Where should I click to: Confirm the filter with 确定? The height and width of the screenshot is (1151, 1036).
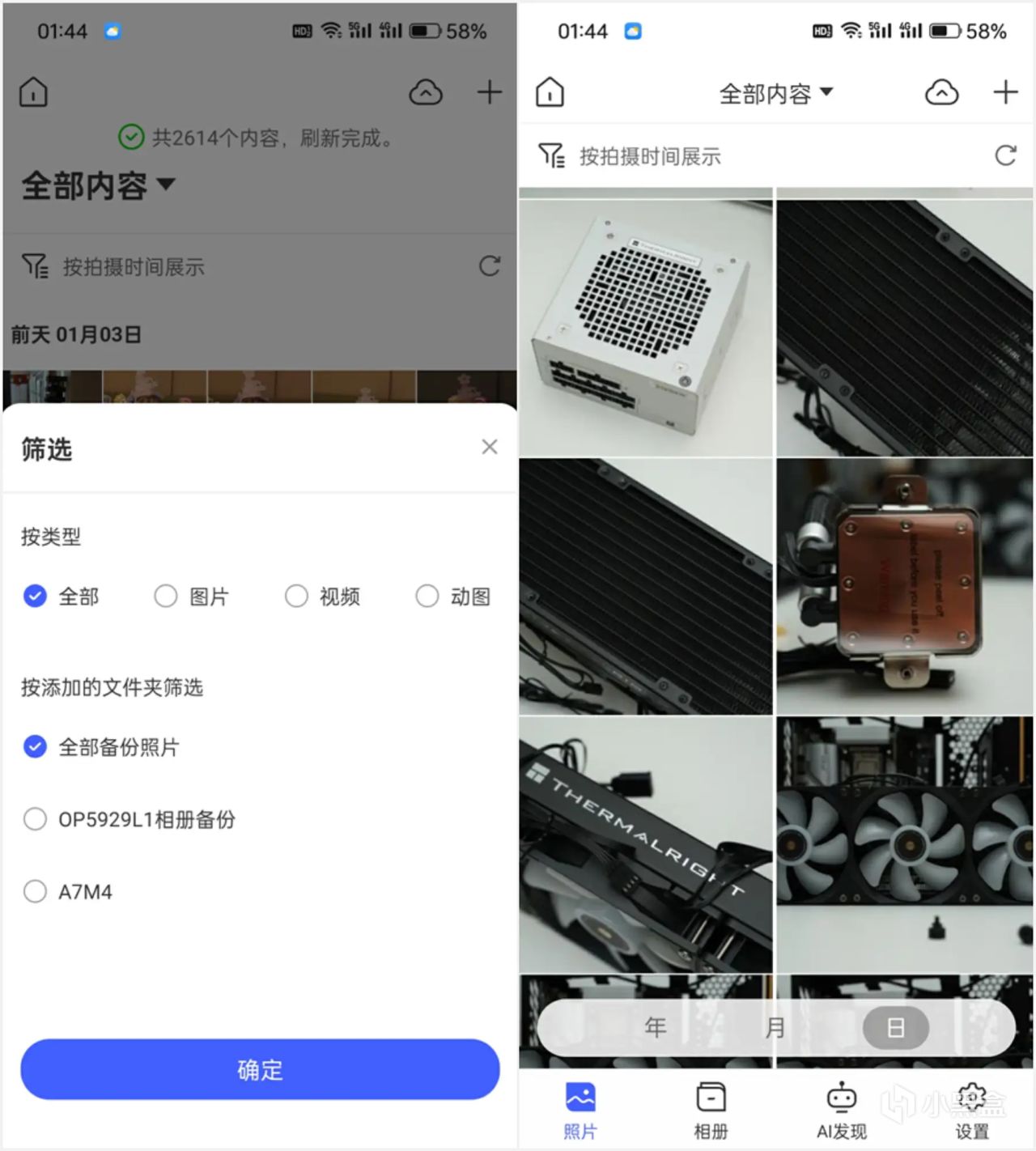click(x=260, y=1069)
